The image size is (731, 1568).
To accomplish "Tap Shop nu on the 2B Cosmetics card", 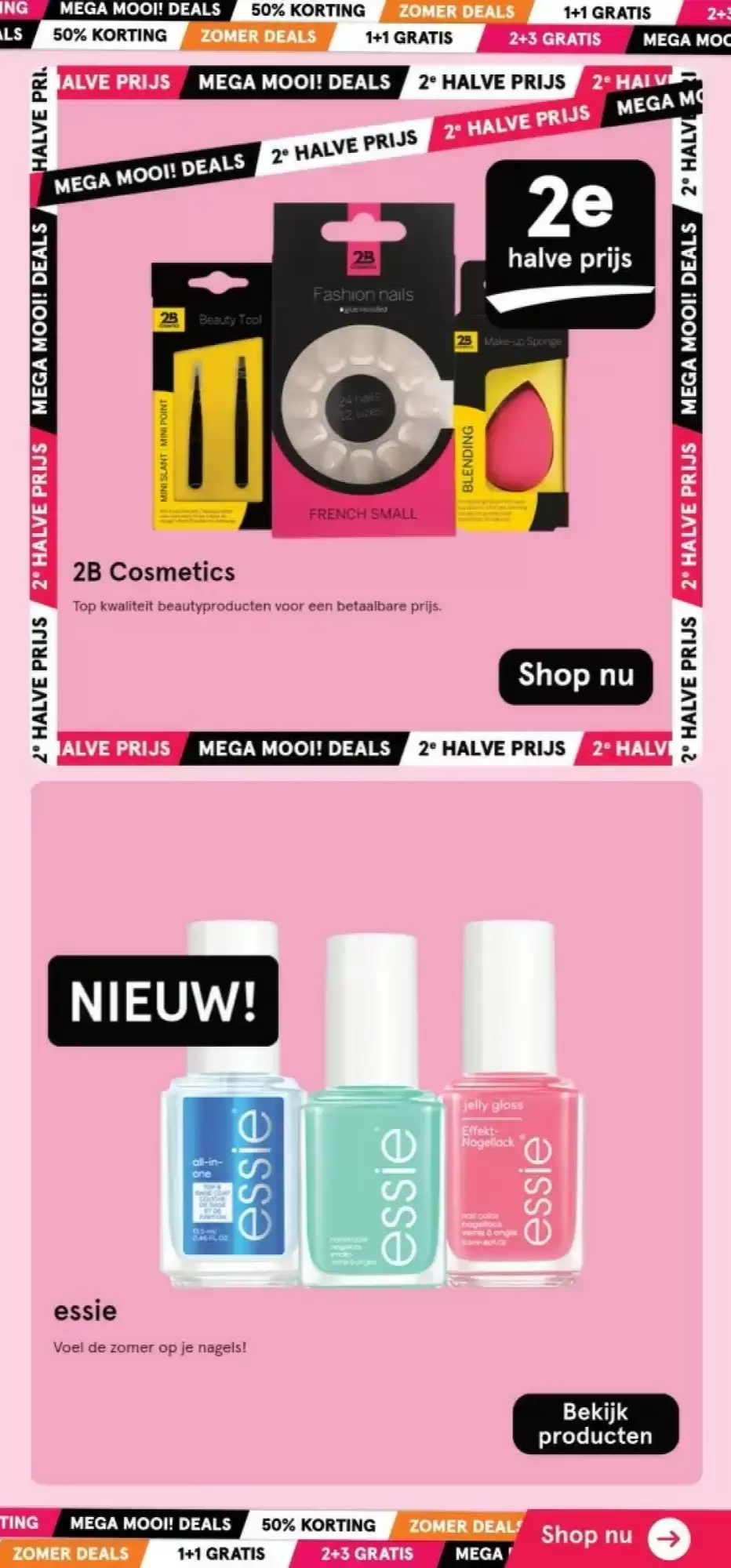I will pos(576,676).
